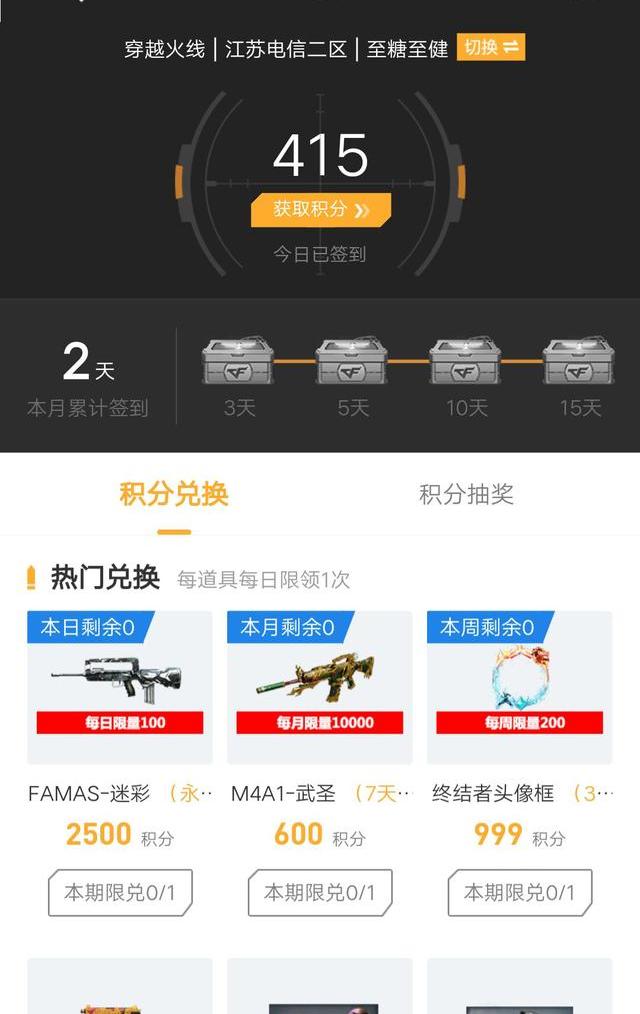
Task: Tap 本期限兑0/1 under FAMAS-迷彩
Action: click(120, 892)
